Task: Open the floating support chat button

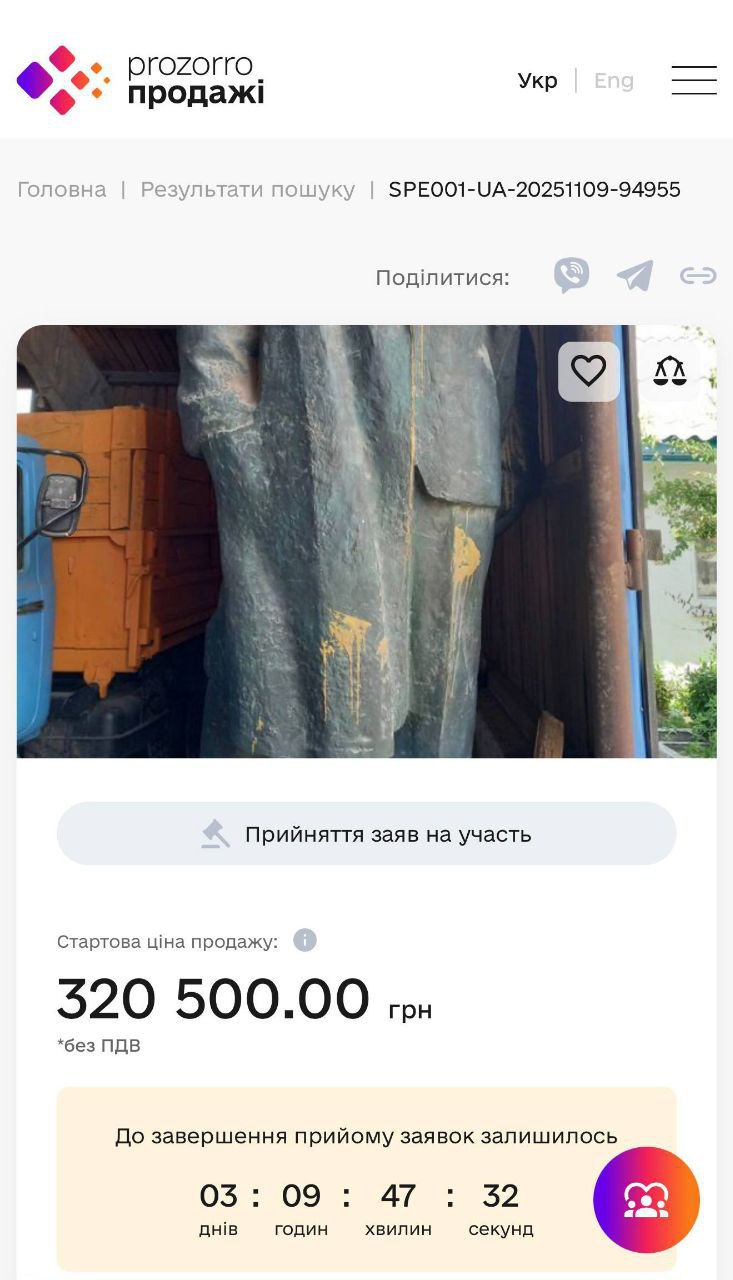Action: [x=646, y=1199]
